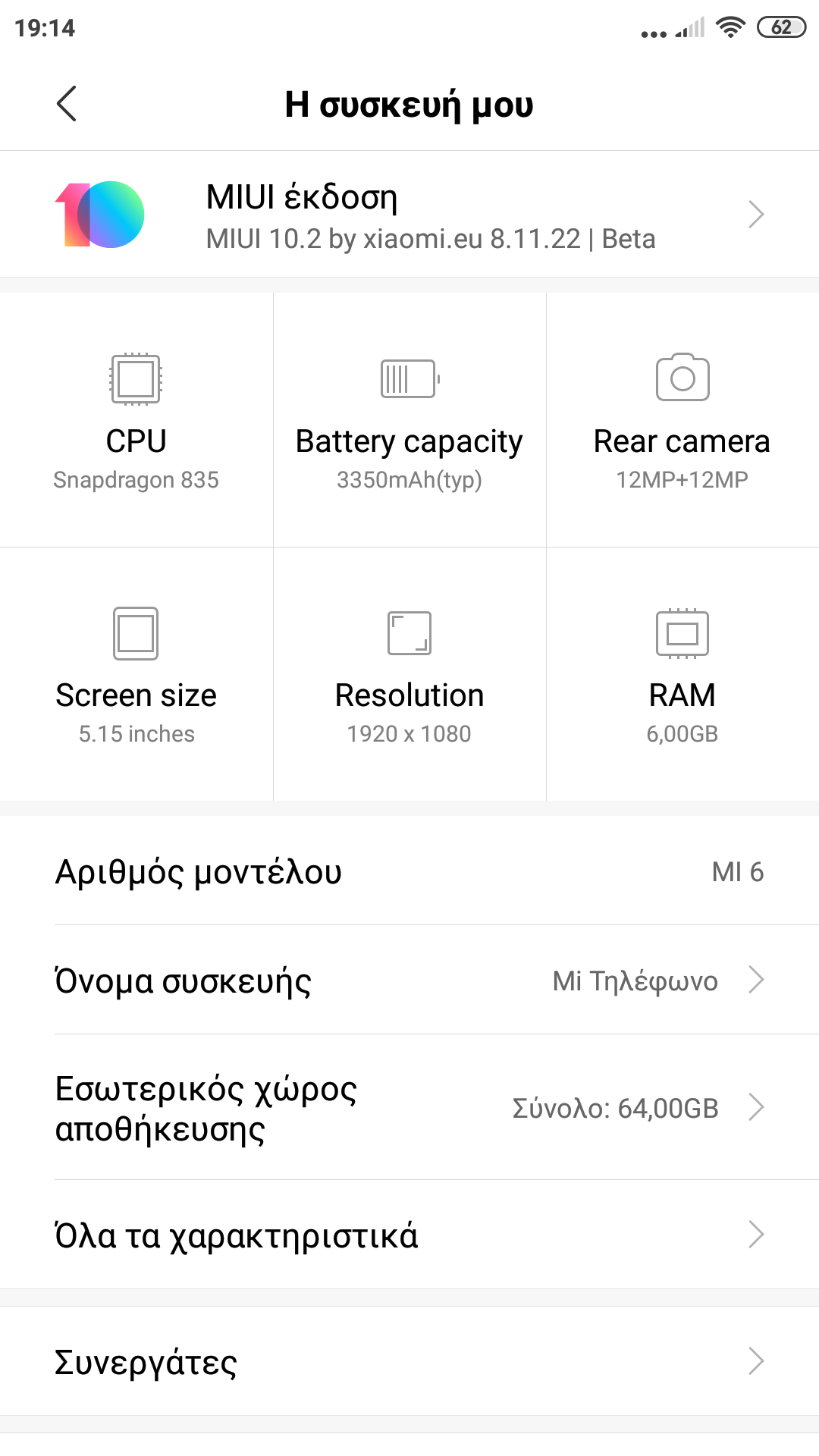View Όλα τα χαρακτηριστικά

(409, 1235)
